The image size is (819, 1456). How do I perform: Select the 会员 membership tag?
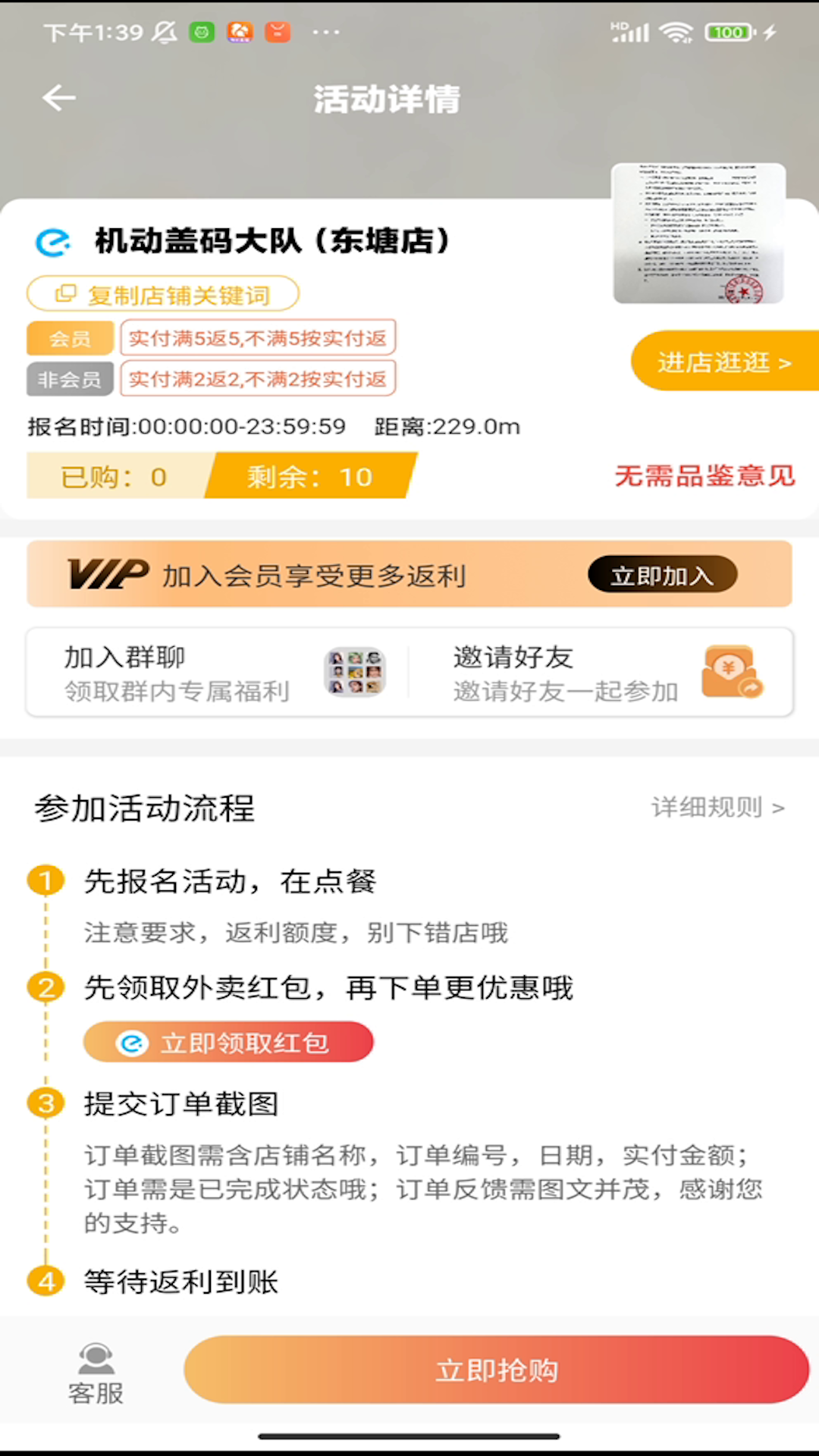coord(70,338)
